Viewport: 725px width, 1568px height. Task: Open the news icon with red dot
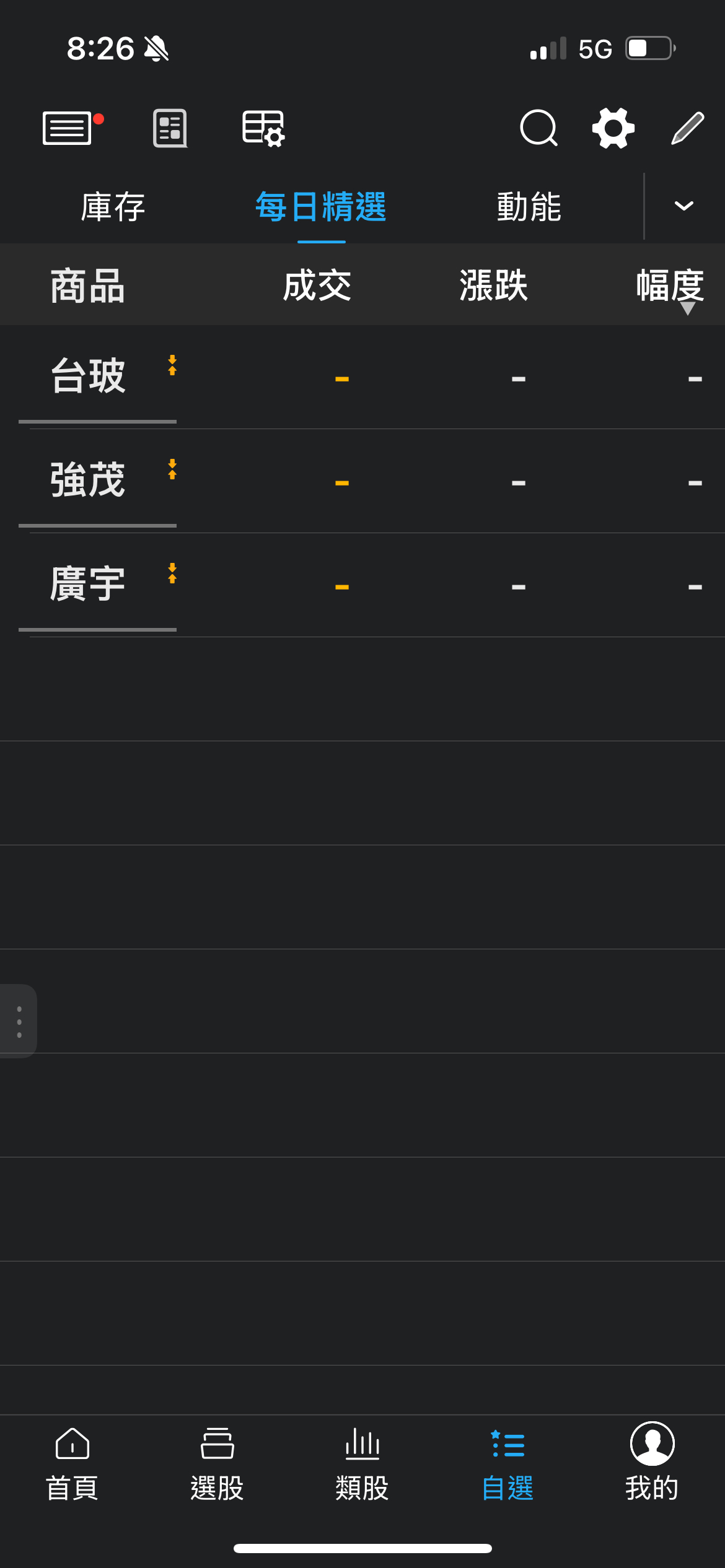click(x=72, y=128)
